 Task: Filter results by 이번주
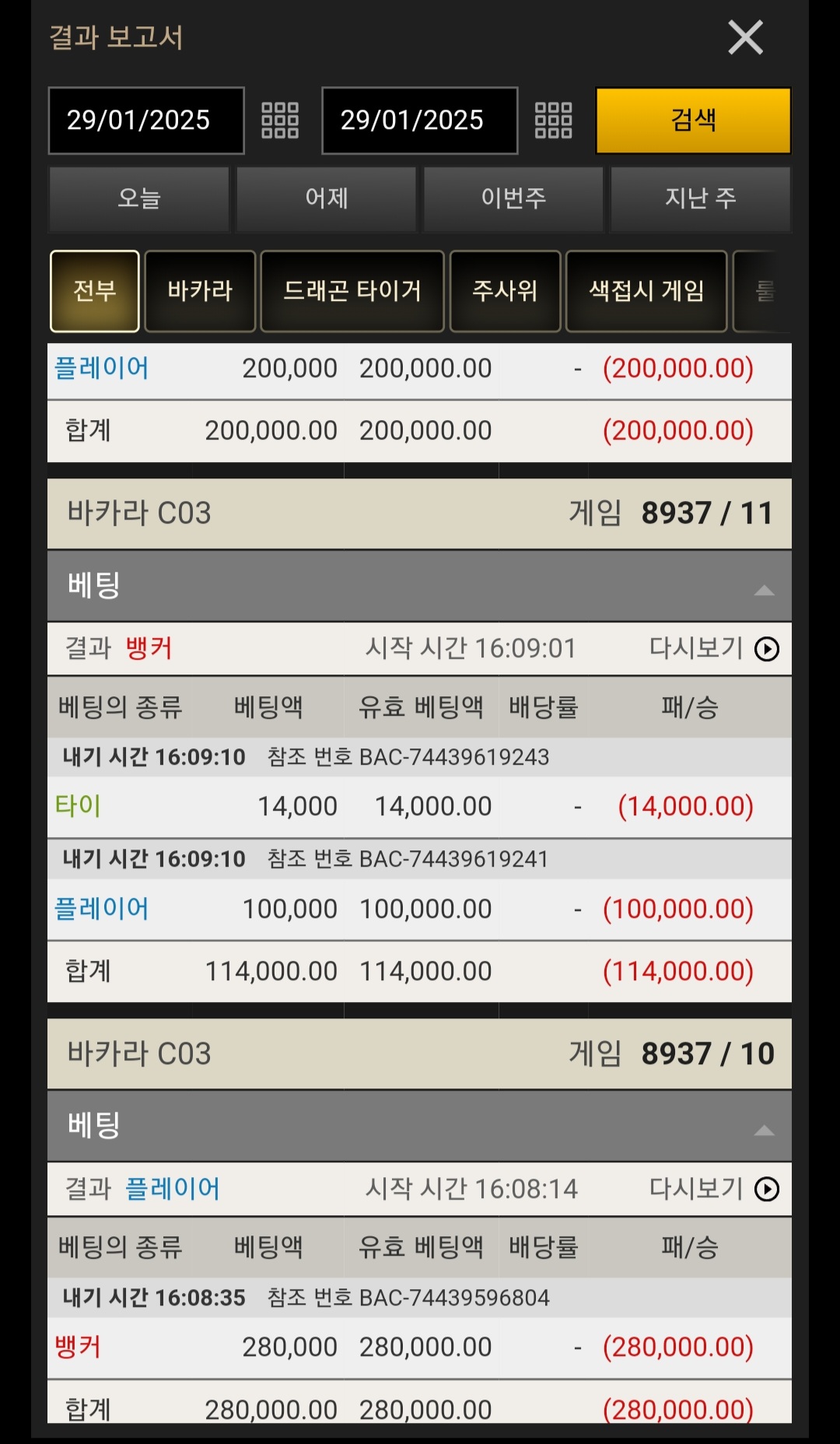pos(513,198)
